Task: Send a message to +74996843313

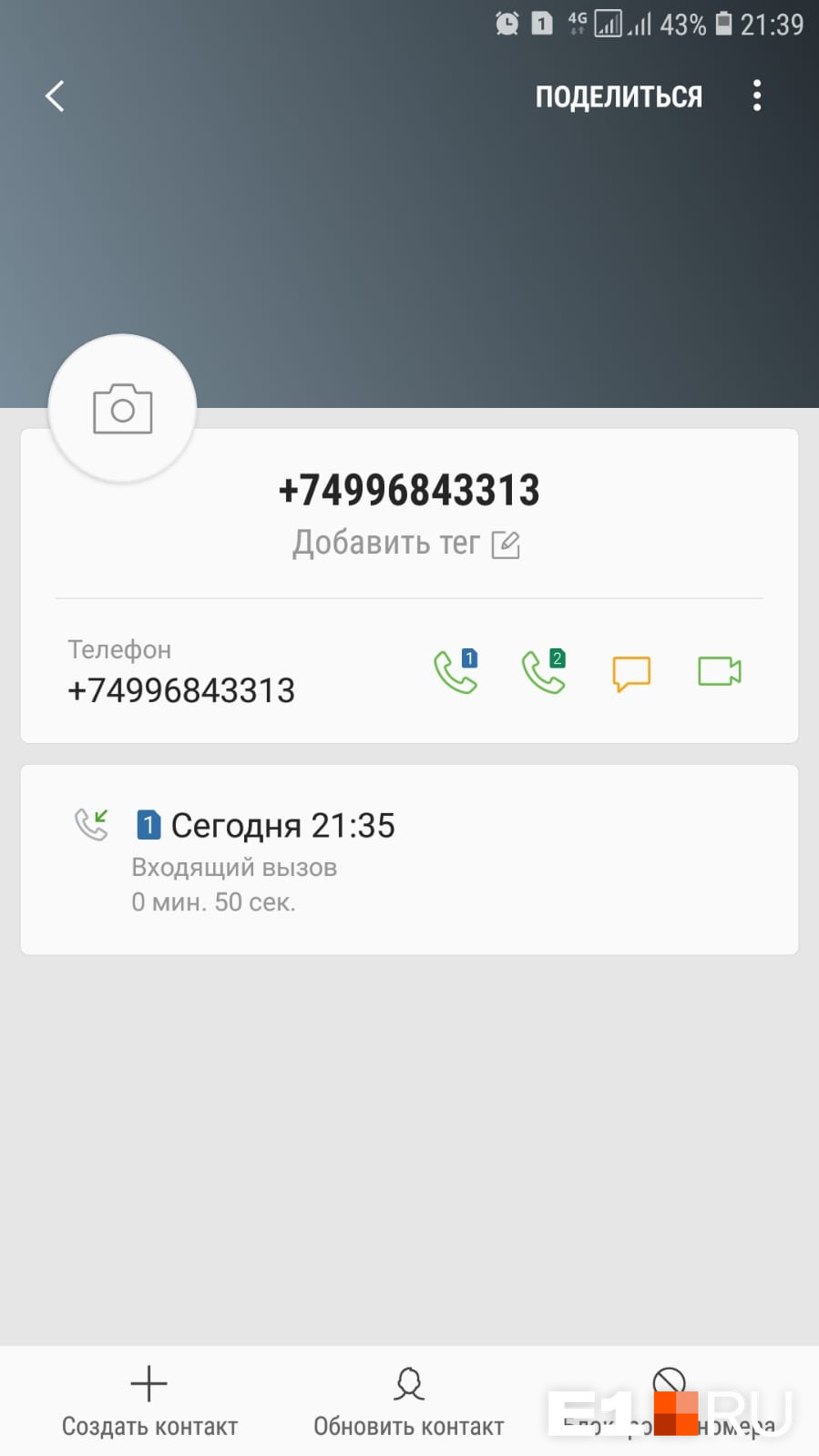Action: click(631, 673)
